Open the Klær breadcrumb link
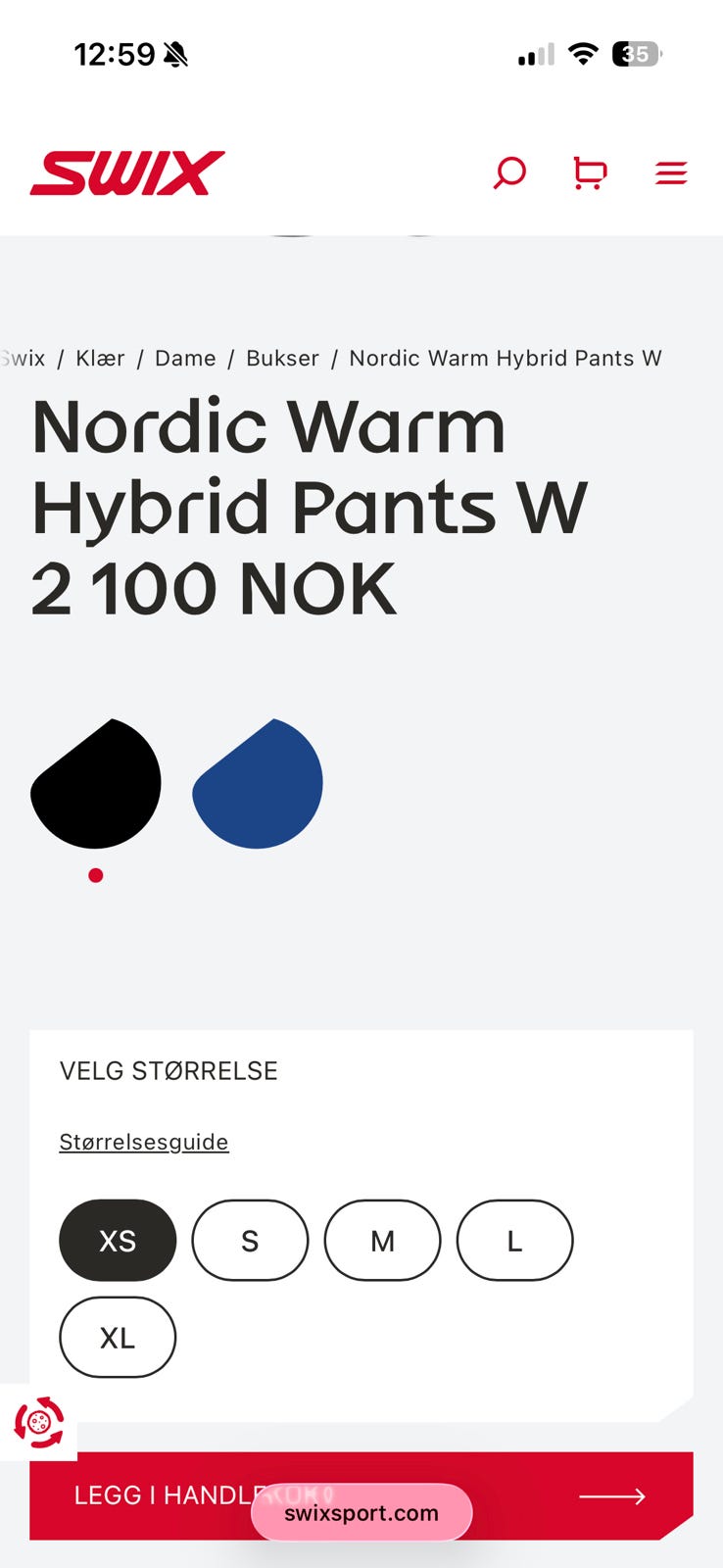 [100, 358]
